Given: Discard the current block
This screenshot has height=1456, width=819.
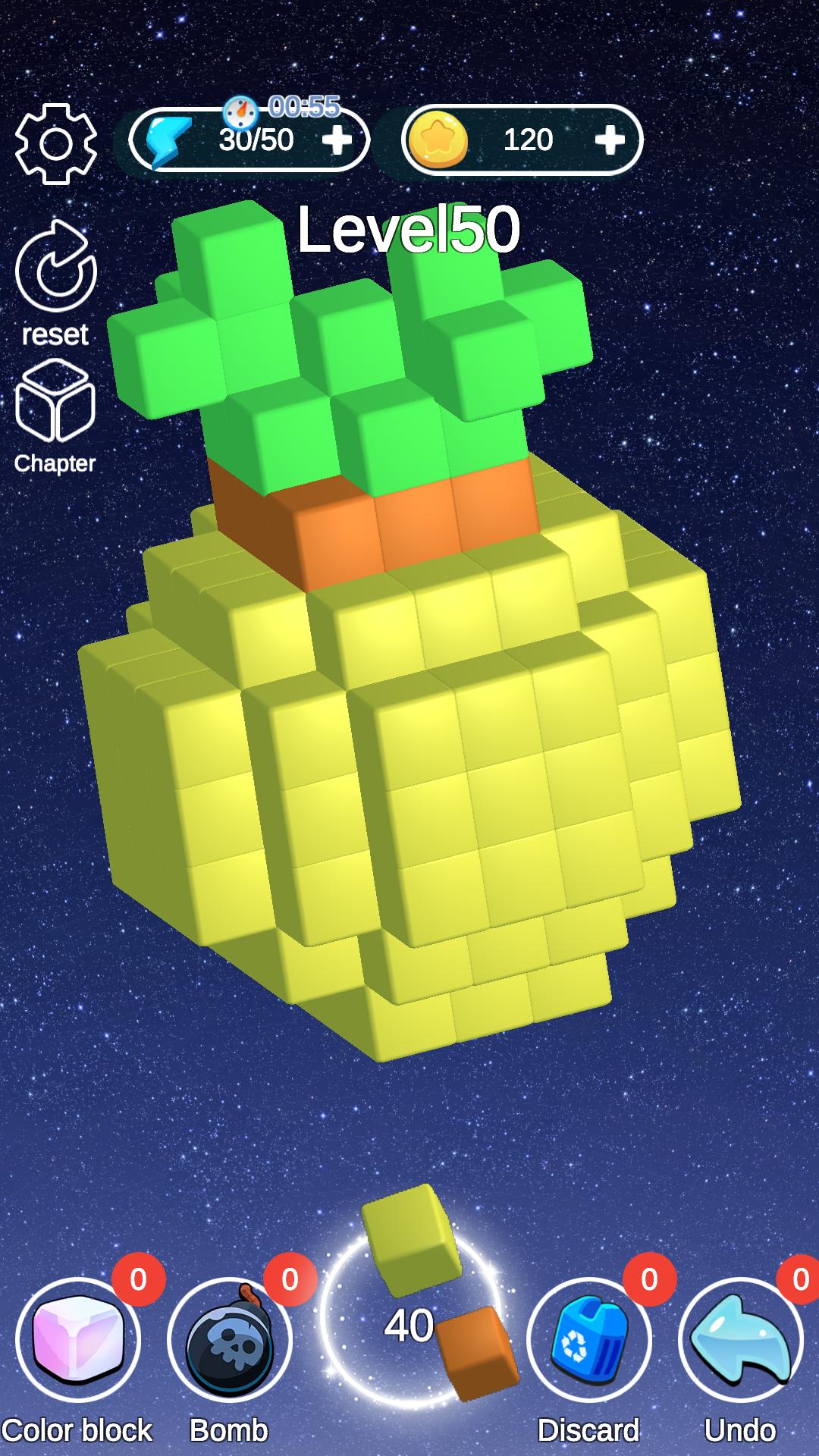Looking at the screenshot, I should pyautogui.click(x=588, y=1340).
